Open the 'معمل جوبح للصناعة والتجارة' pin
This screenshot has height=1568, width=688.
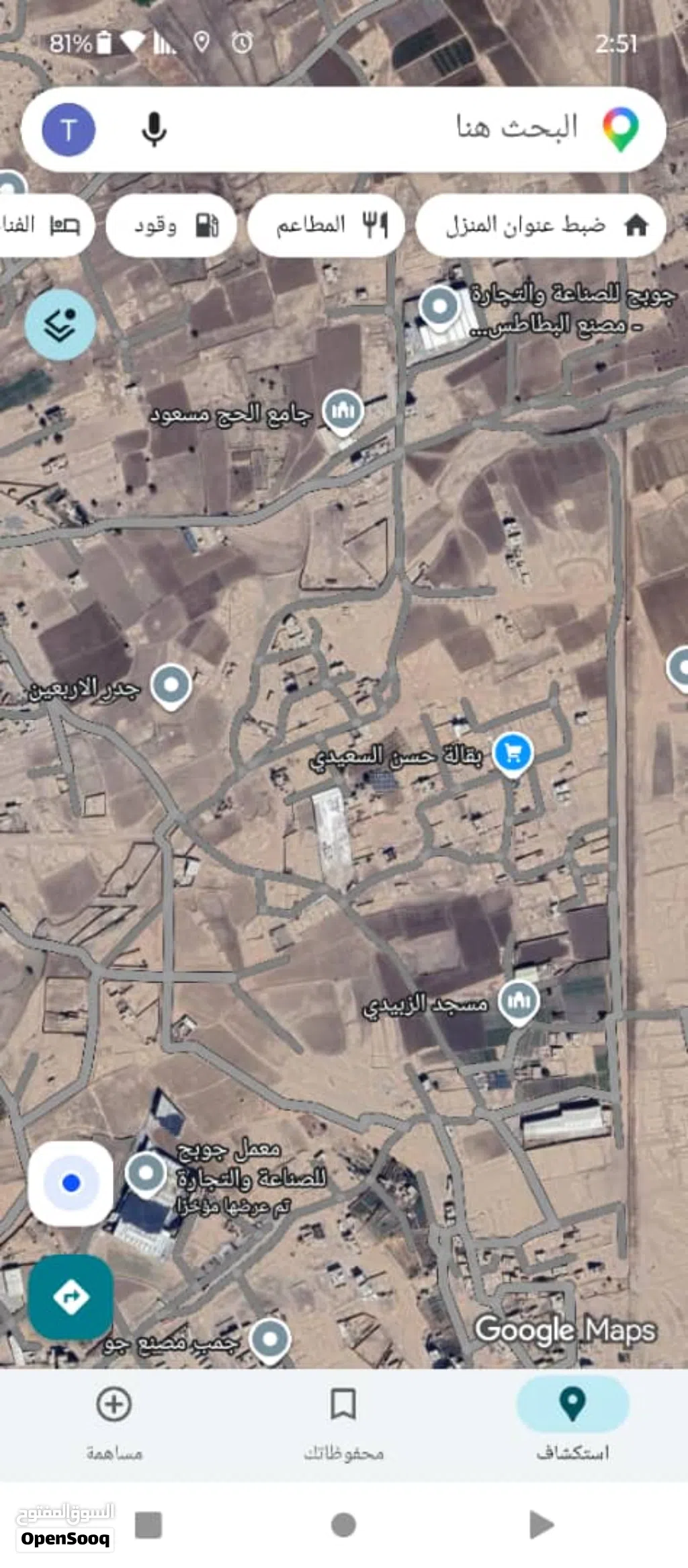tap(146, 1175)
